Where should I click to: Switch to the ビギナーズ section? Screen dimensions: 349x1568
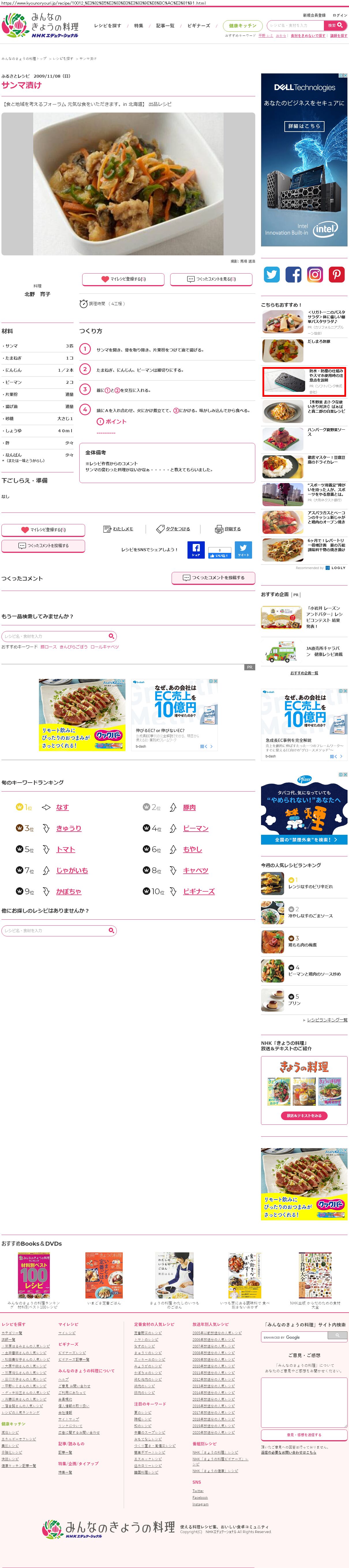[198, 26]
